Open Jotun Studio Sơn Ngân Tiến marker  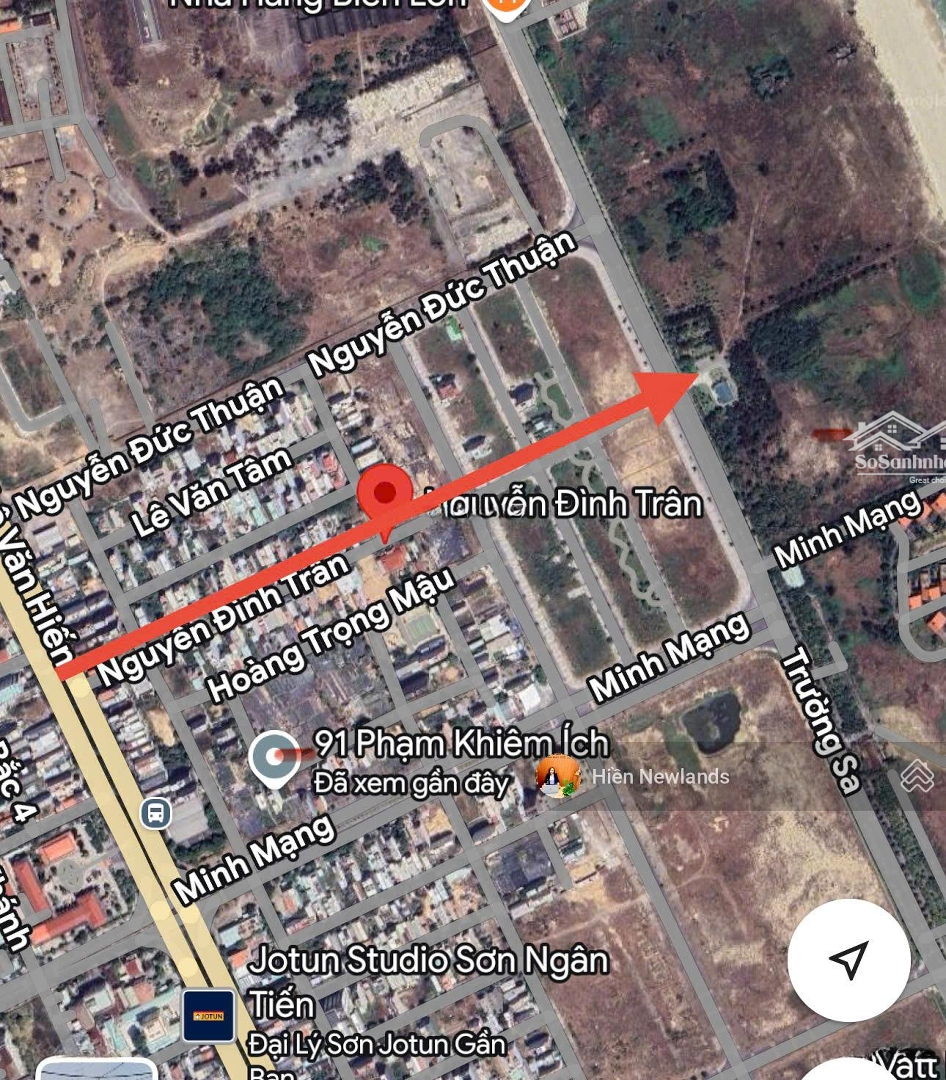pos(209,1015)
